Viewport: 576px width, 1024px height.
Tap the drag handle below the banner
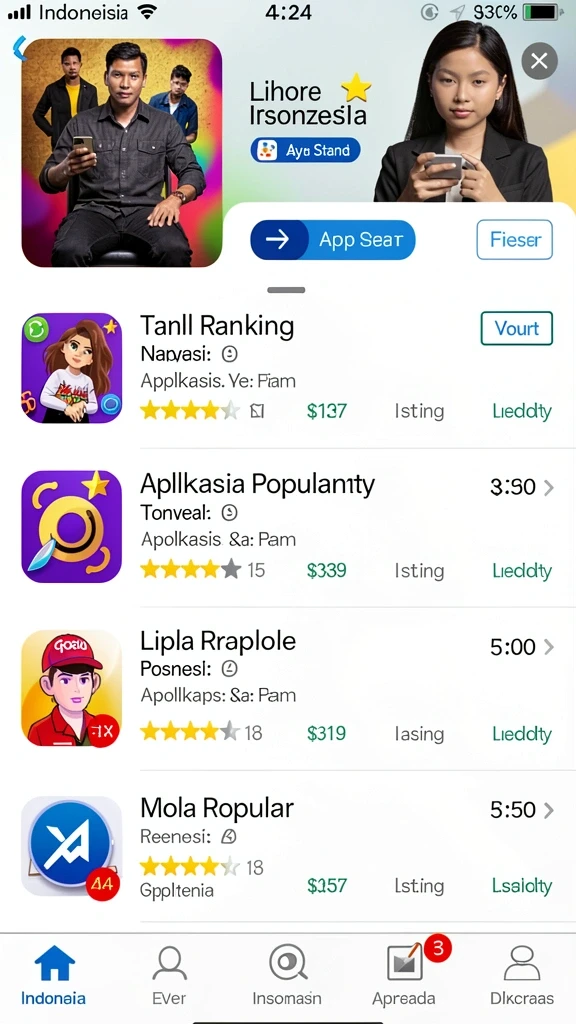286,290
